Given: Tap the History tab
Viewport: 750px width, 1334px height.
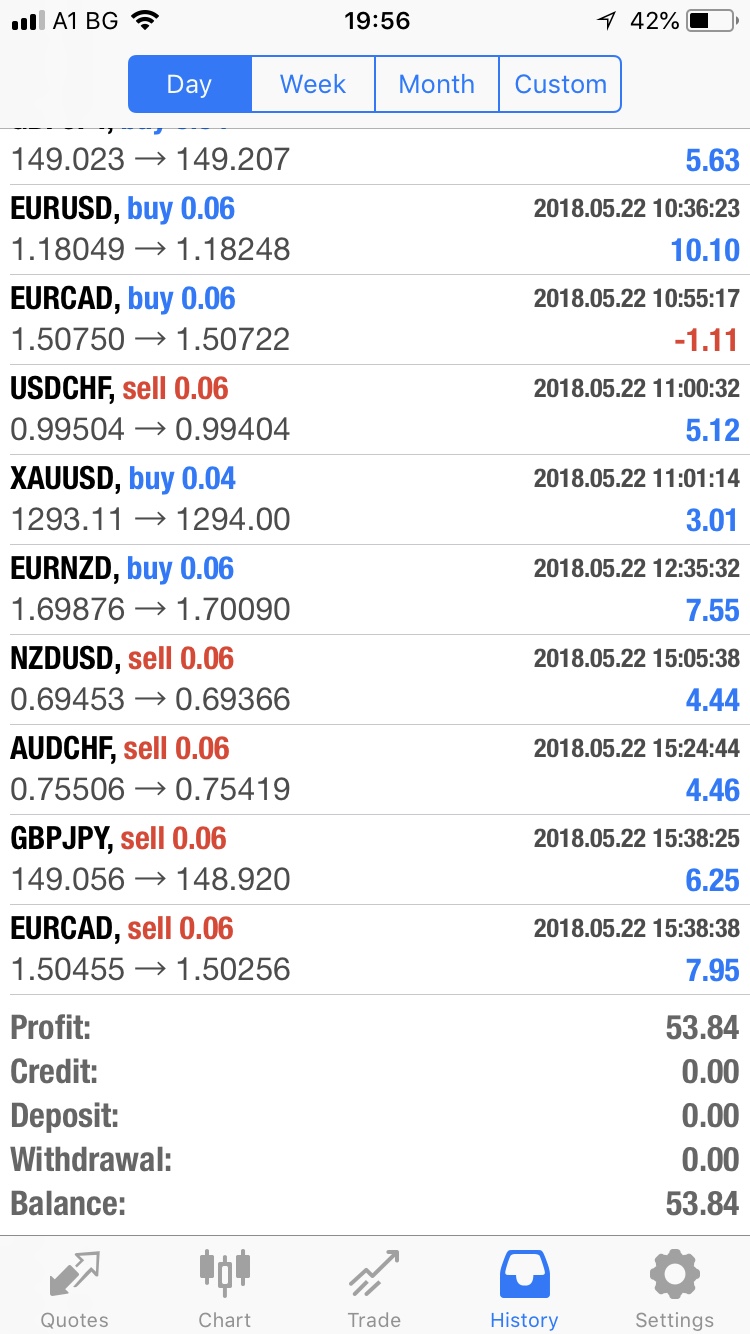Looking at the screenshot, I should pyautogui.click(x=524, y=1286).
